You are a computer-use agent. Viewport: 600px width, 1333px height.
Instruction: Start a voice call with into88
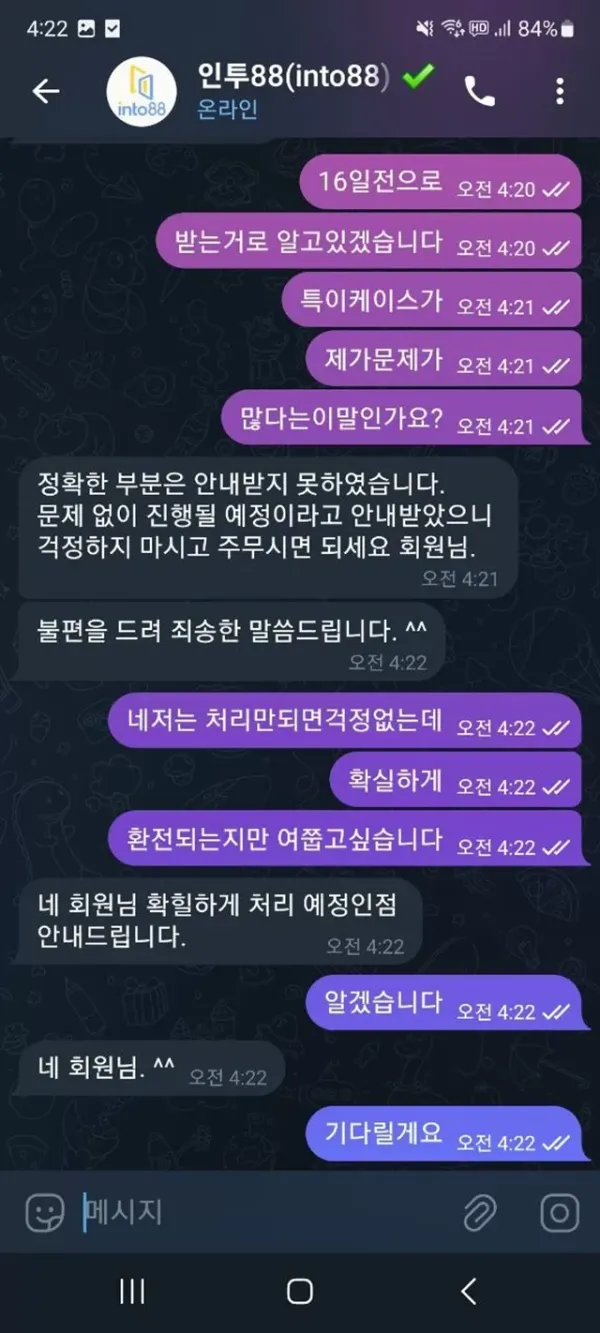coord(480,92)
